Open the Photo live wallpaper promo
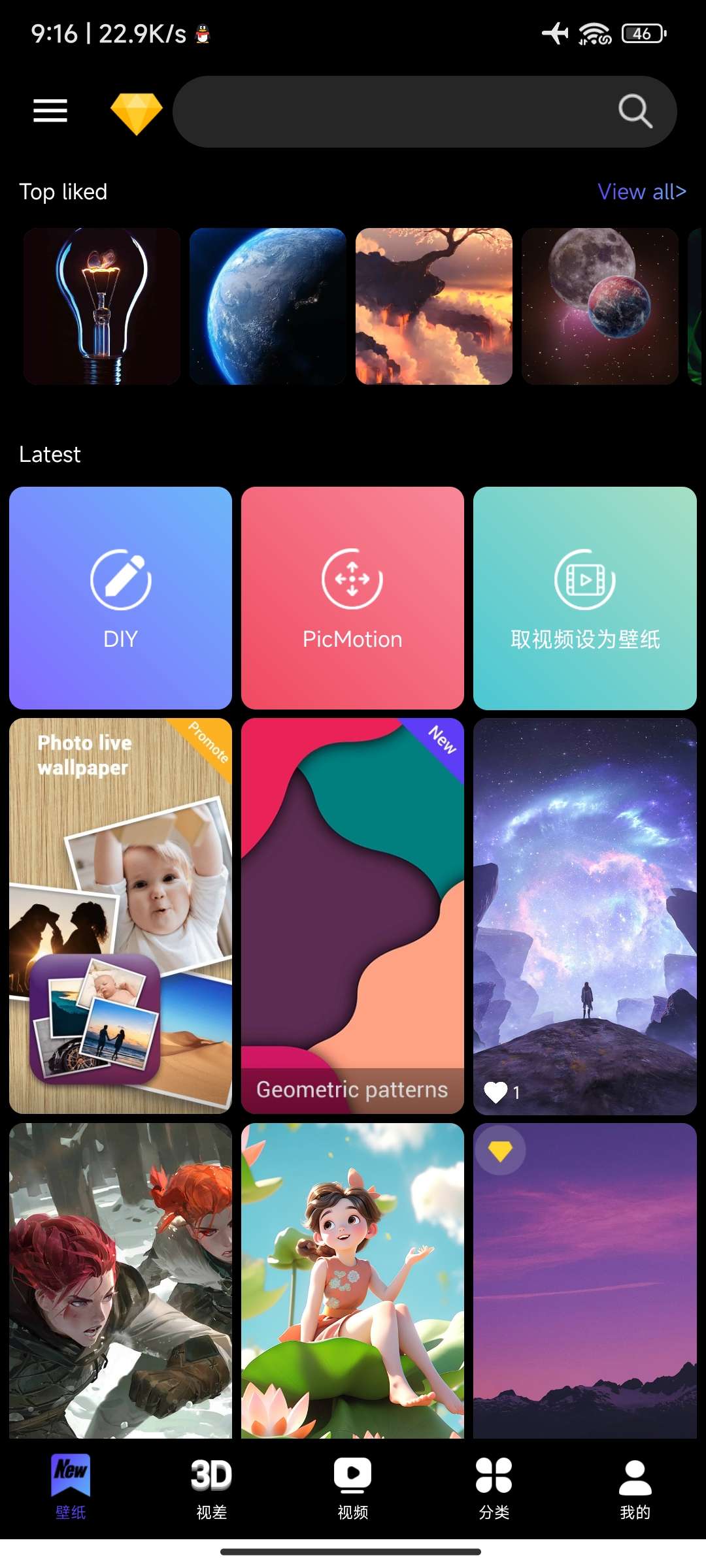This screenshot has height=1568, width=706. pos(120,915)
